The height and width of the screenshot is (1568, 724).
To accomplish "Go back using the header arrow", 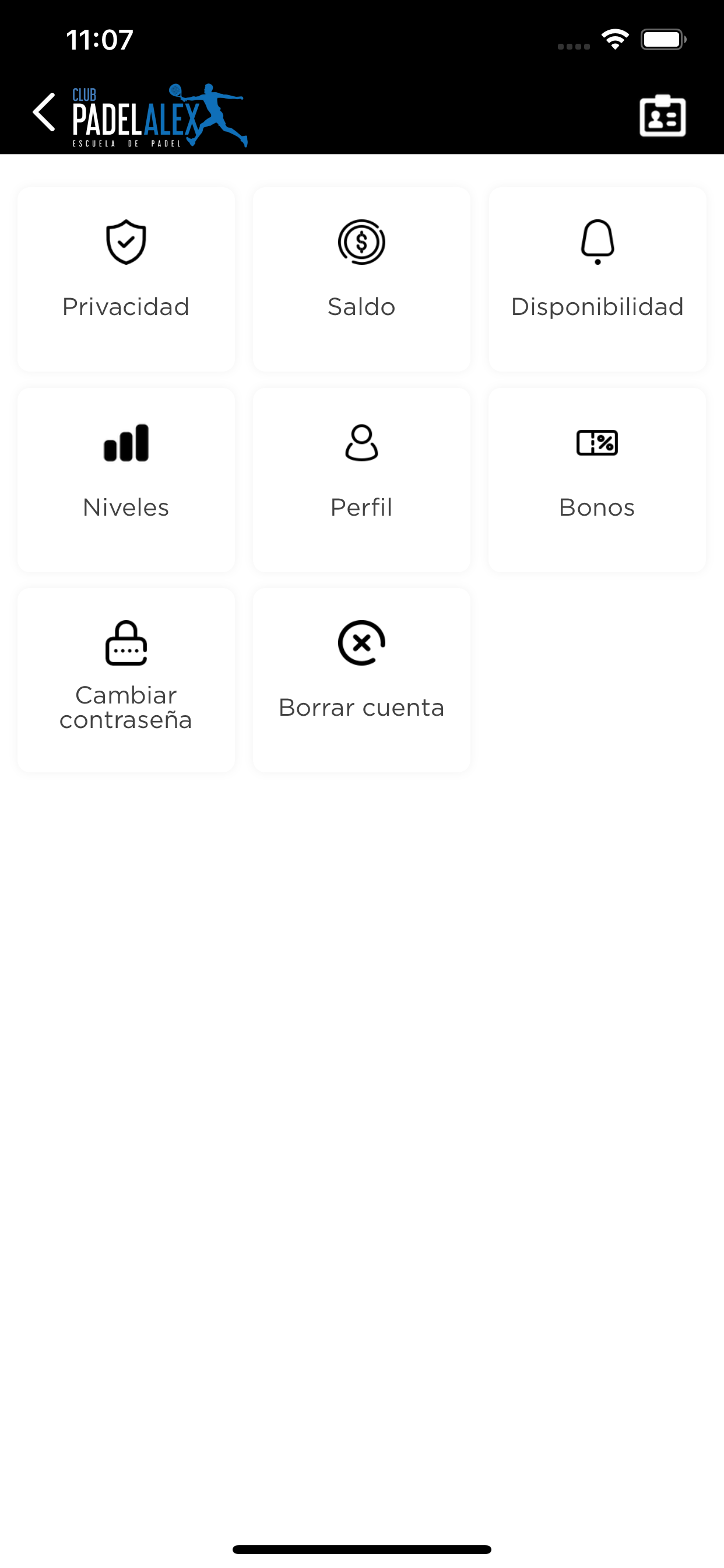I will (44, 112).
